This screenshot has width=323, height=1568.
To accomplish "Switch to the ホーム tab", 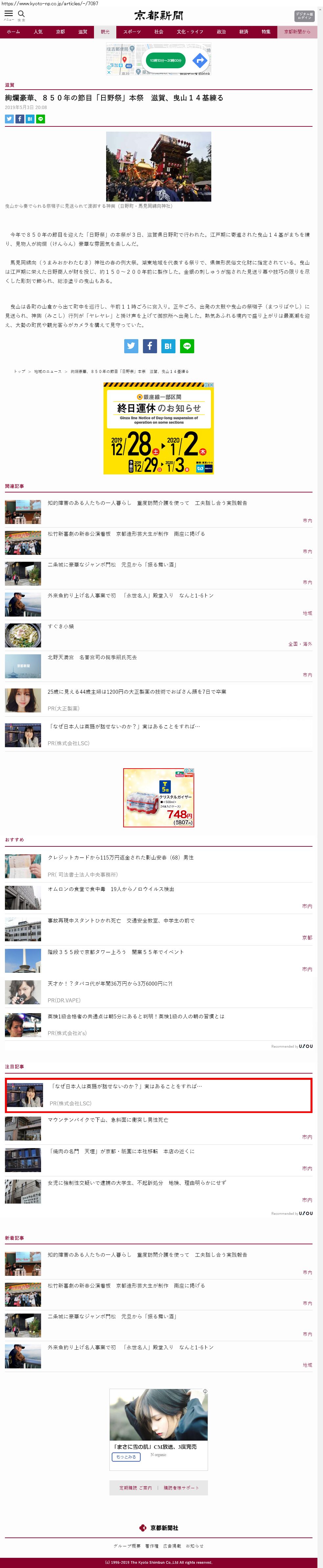I will pyautogui.click(x=13, y=32).
